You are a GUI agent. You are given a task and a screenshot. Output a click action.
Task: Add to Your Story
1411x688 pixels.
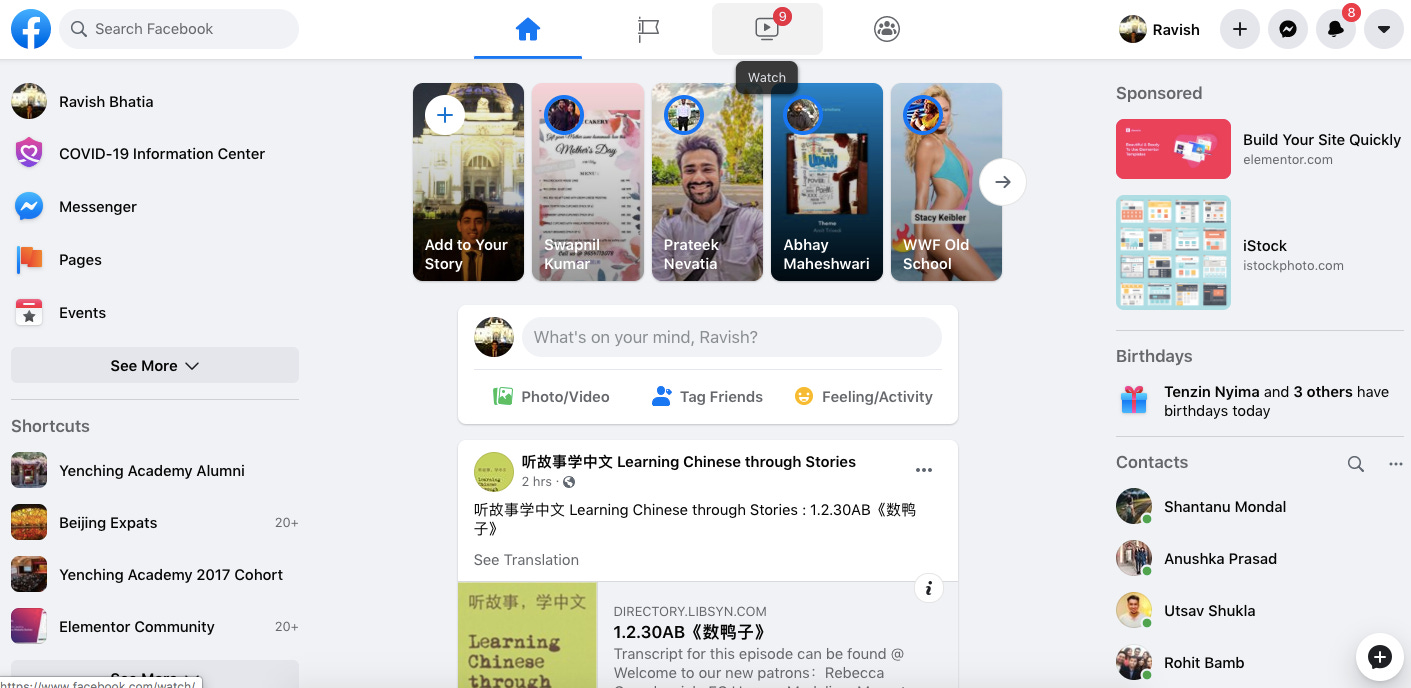pyautogui.click(x=468, y=181)
